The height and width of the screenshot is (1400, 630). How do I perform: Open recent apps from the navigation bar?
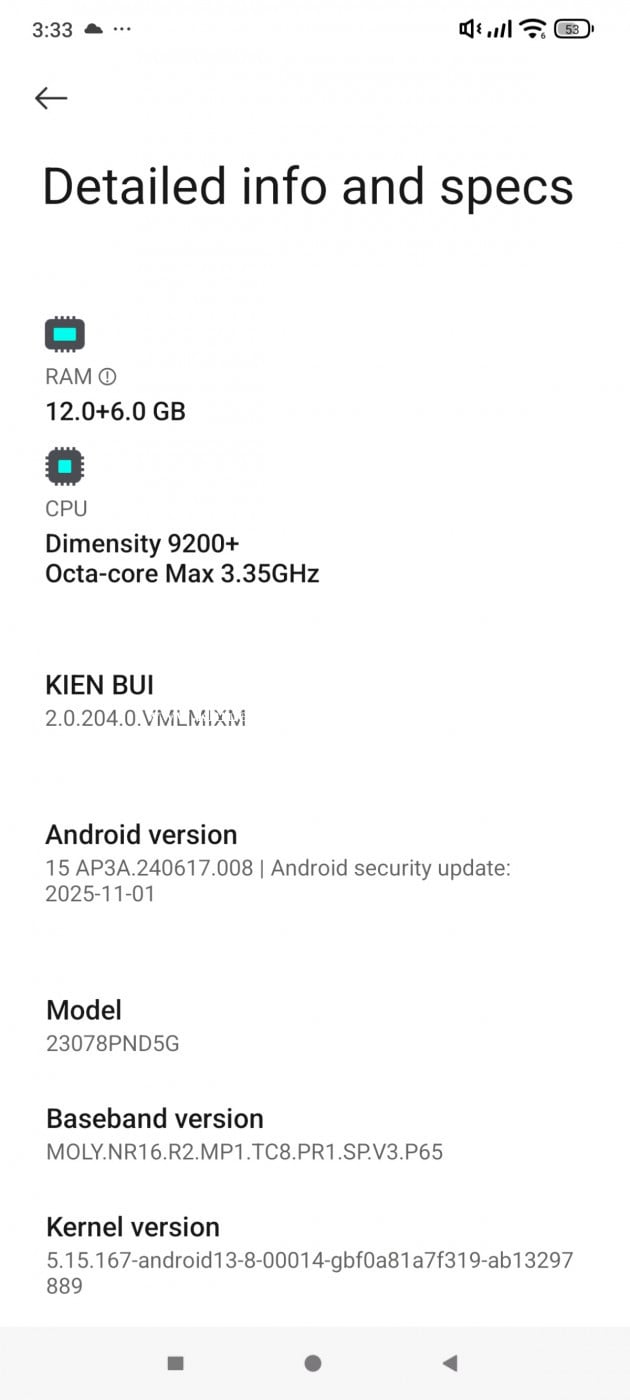176,1362
